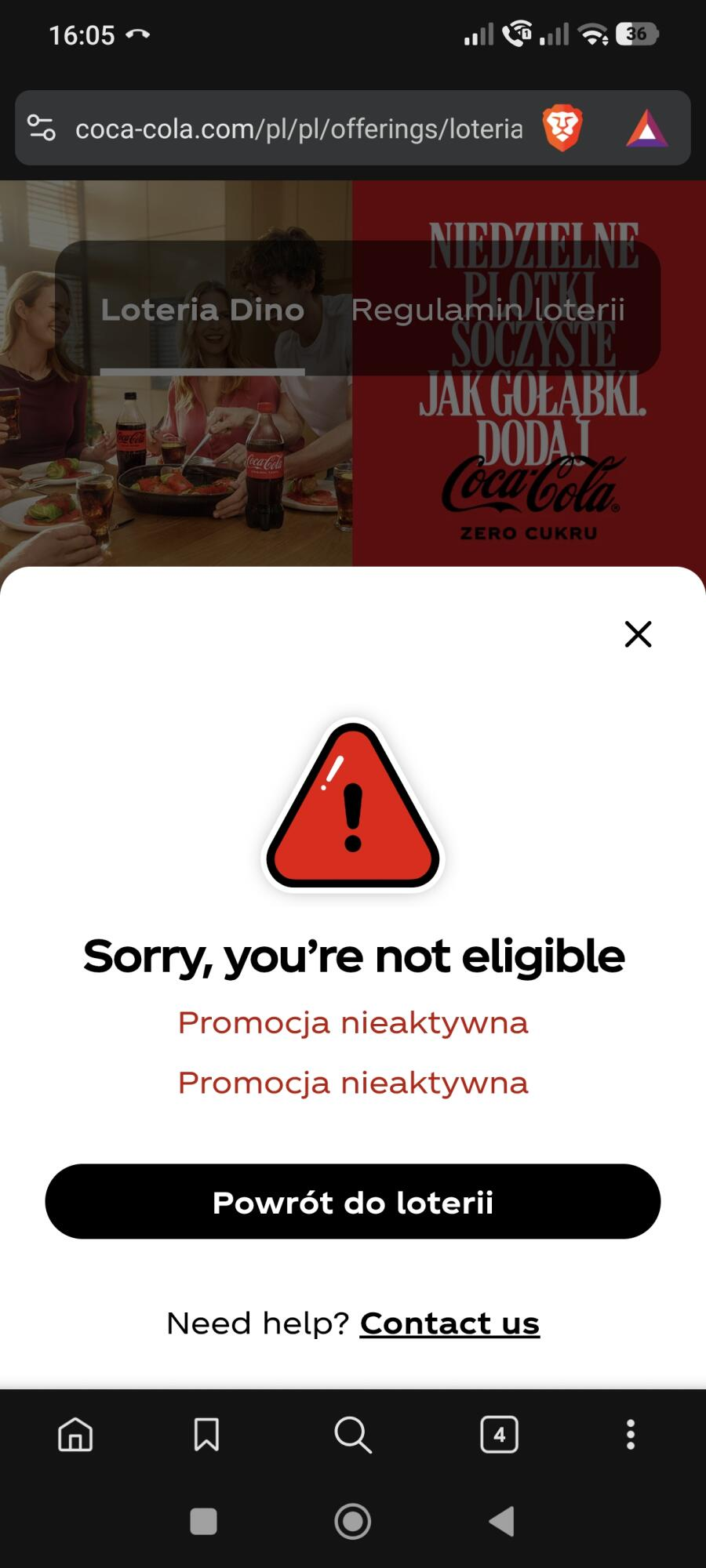Viewport: 706px width, 1568px height.
Task: Open the Contact us link
Action: coord(449,1323)
